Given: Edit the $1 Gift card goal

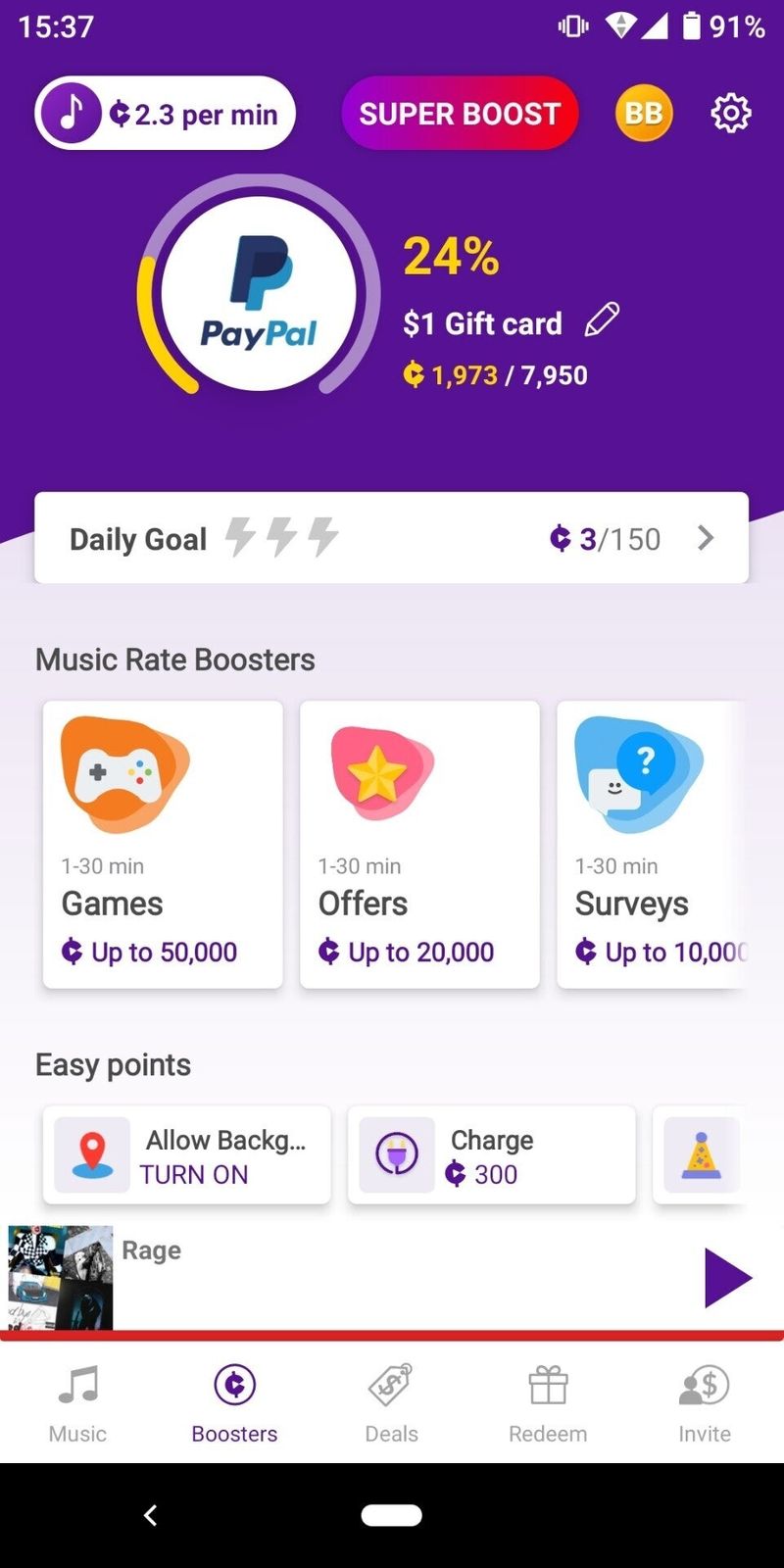Looking at the screenshot, I should click(602, 320).
